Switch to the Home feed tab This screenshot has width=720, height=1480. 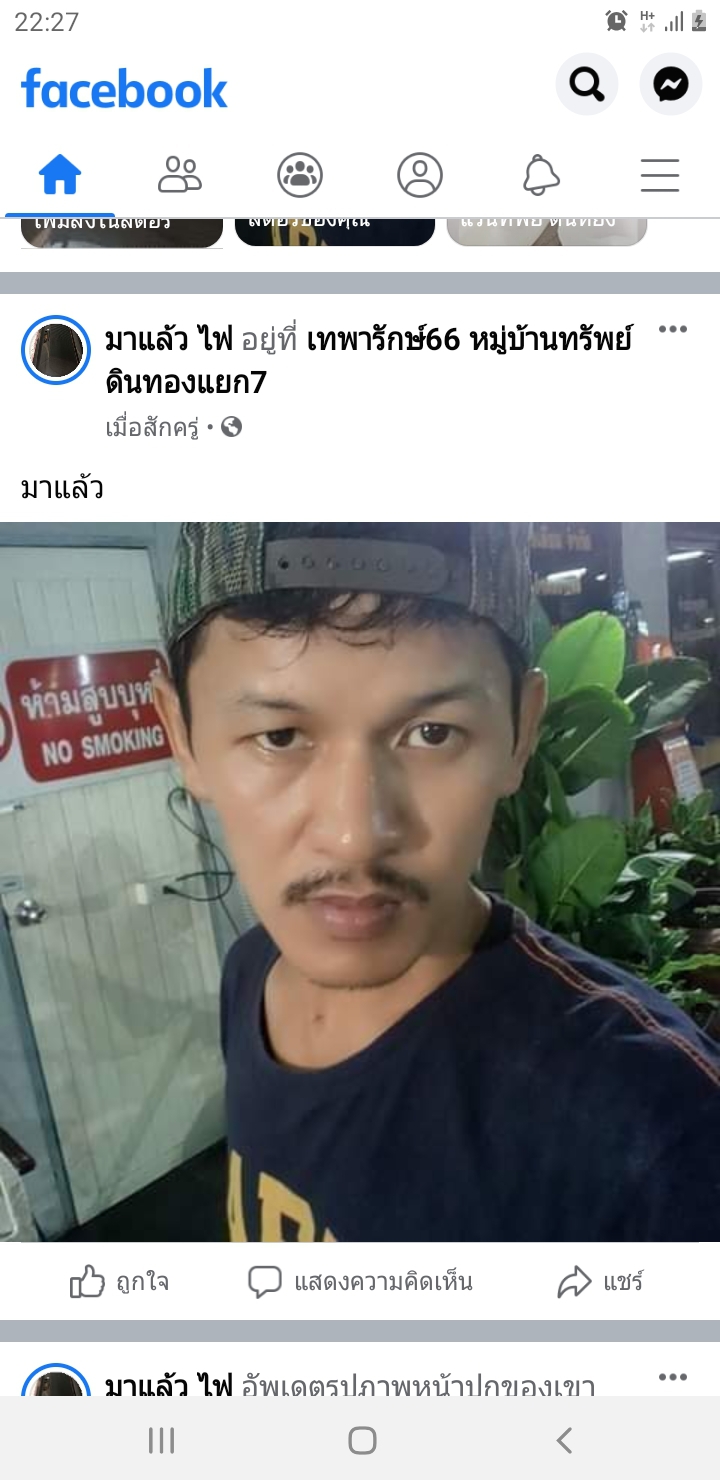[x=60, y=176]
